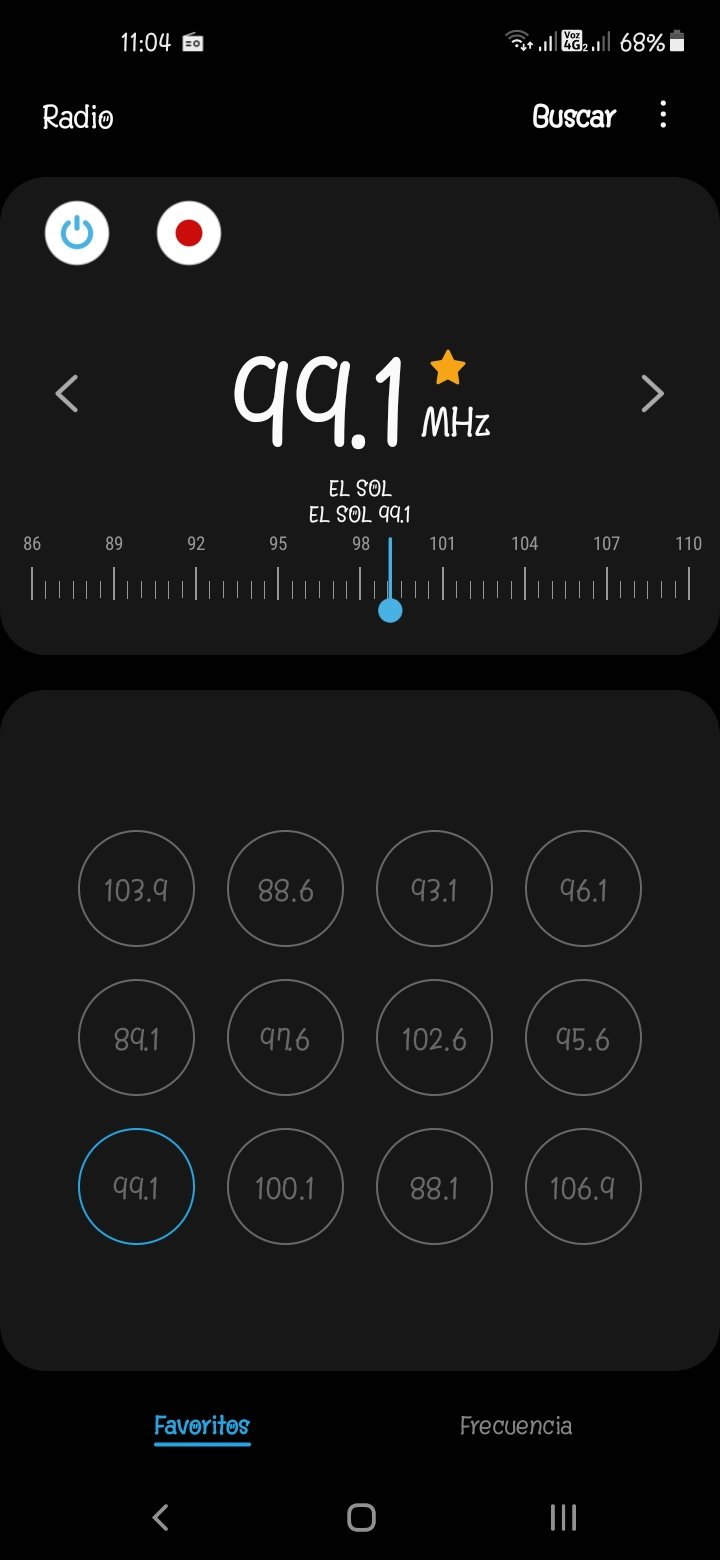Play the 95.6 preset
The width and height of the screenshot is (720, 1560).
point(583,1038)
